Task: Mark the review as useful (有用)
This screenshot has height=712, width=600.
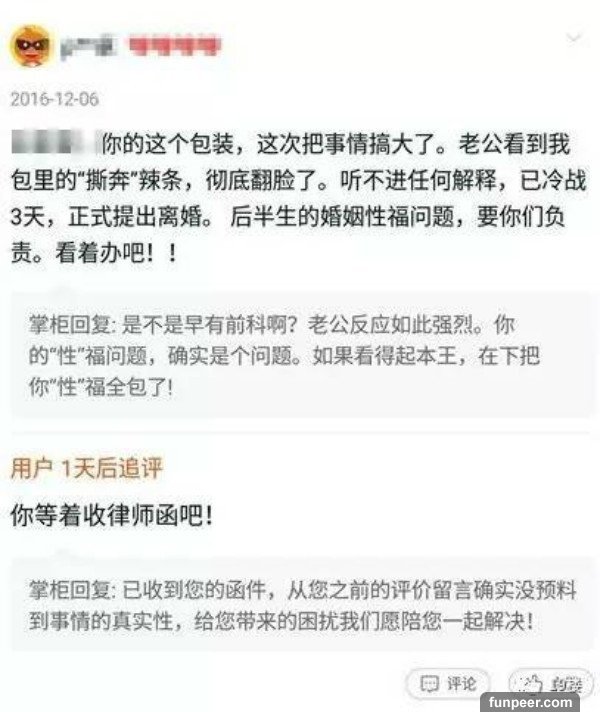Action: click(x=546, y=684)
